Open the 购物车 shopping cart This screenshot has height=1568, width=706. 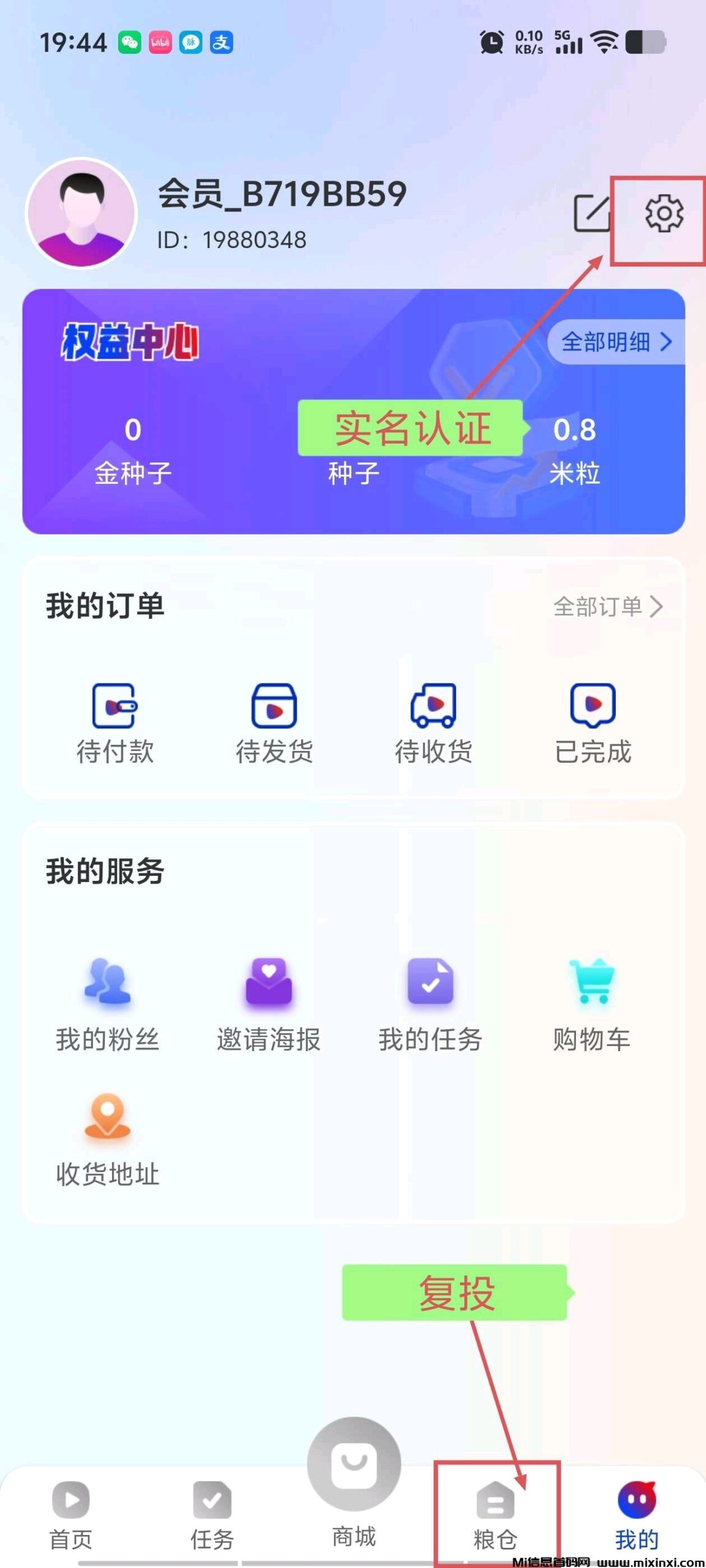[x=591, y=1005]
